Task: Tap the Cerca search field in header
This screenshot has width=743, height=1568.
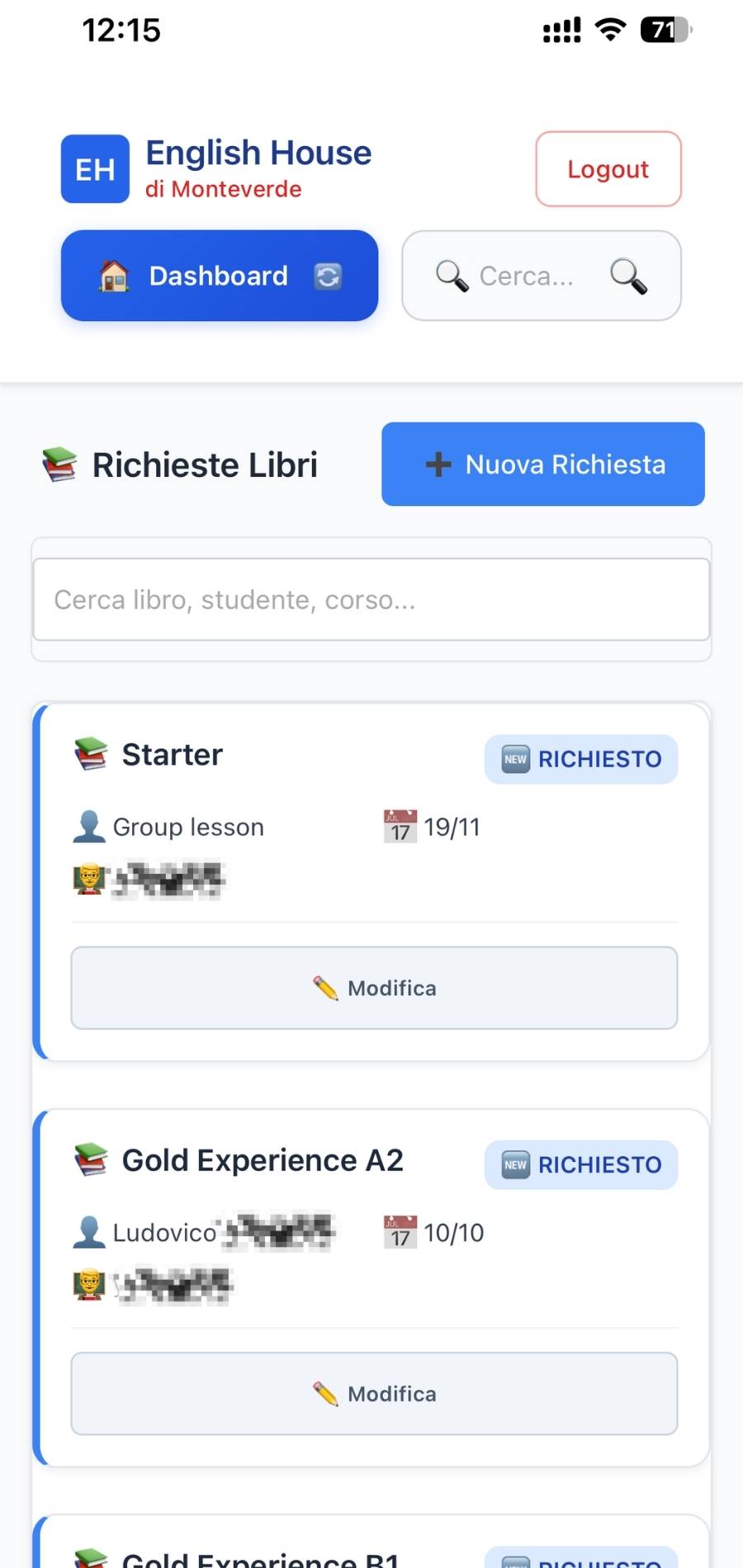Action: click(x=525, y=276)
